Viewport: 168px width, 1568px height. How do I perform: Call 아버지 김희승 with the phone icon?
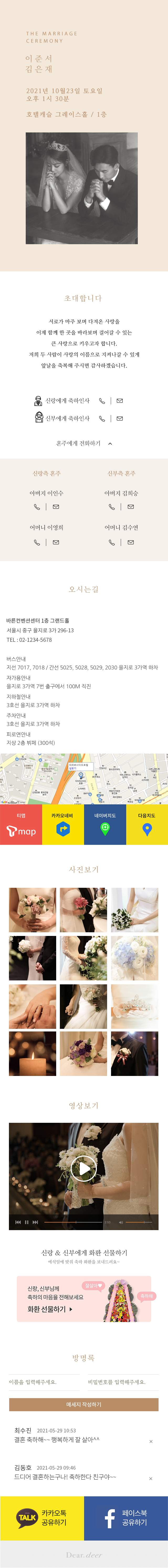[112, 506]
